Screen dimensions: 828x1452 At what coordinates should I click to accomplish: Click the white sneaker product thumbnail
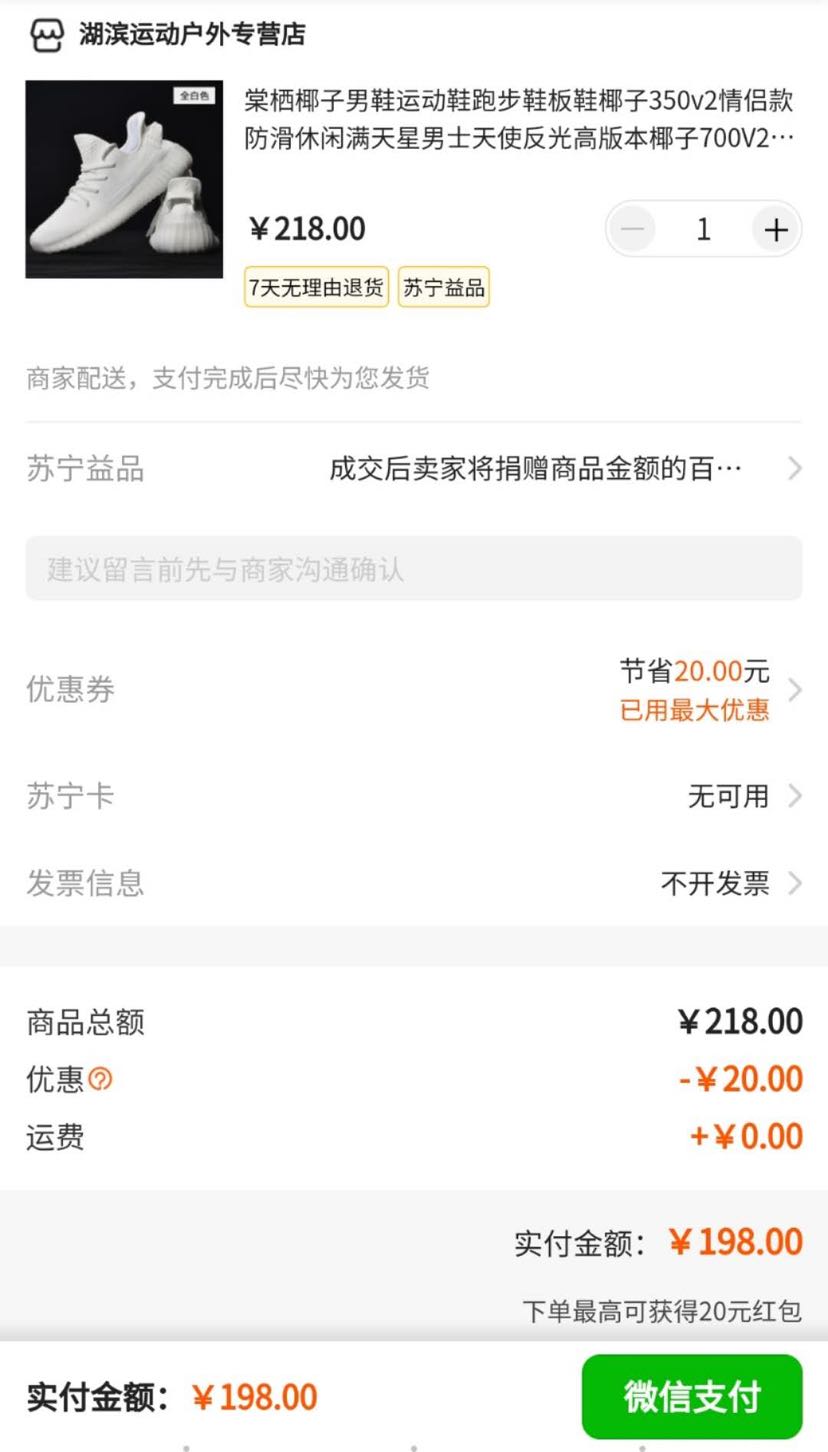tap(123, 180)
